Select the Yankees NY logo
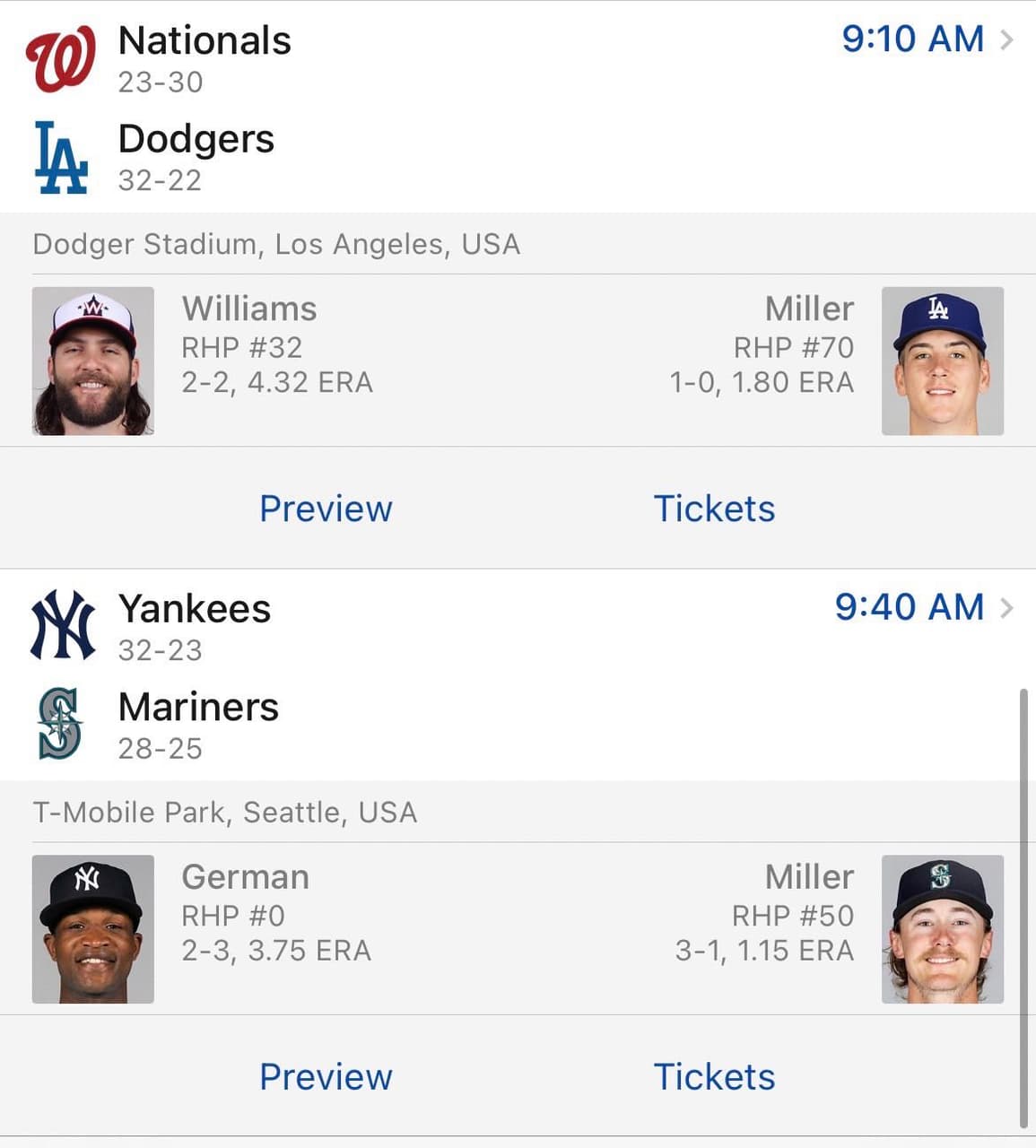 (x=60, y=622)
